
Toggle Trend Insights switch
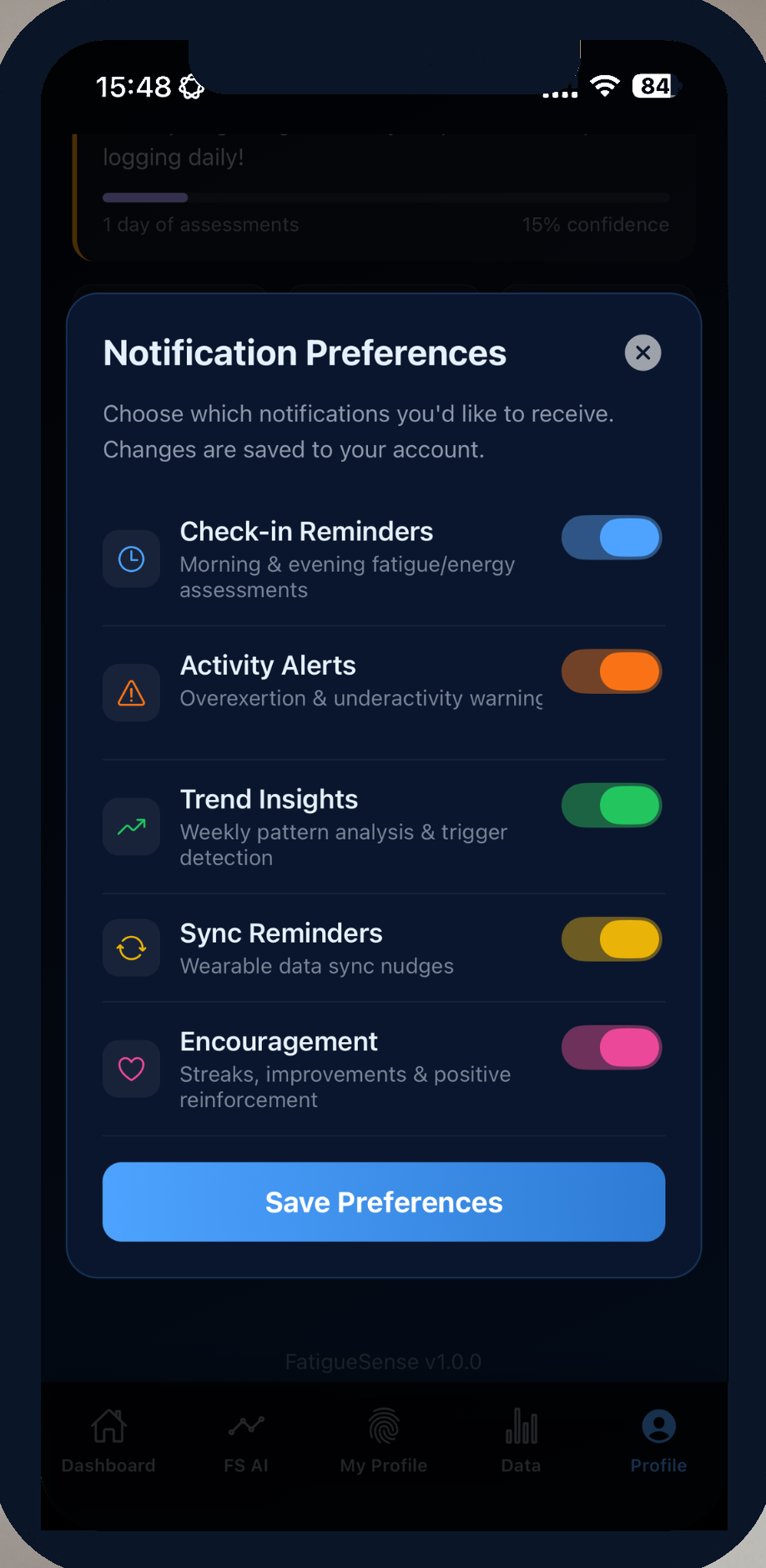pyautogui.click(x=612, y=806)
